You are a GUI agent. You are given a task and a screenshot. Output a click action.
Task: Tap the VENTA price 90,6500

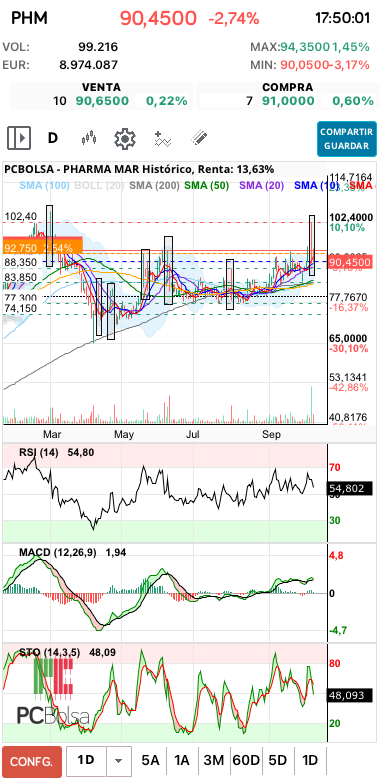tap(102, 101)
